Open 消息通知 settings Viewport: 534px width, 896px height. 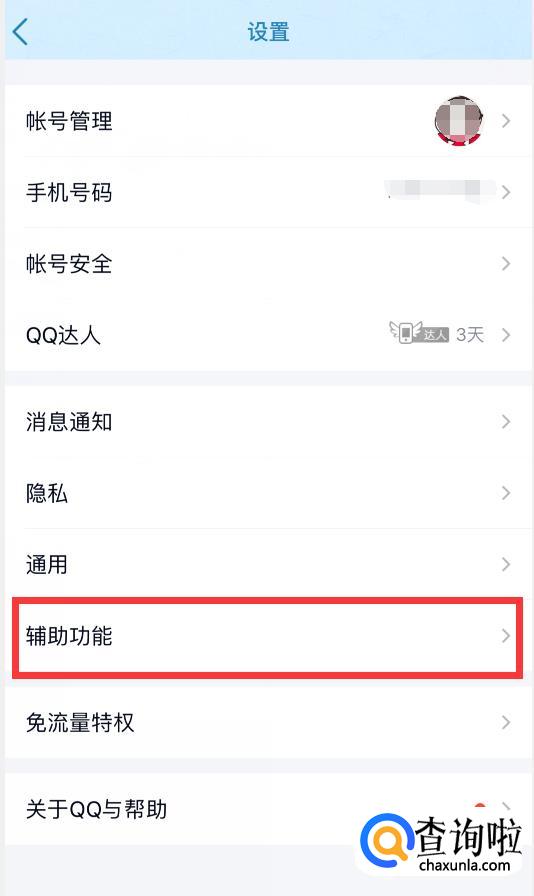(x=268, y=422)
